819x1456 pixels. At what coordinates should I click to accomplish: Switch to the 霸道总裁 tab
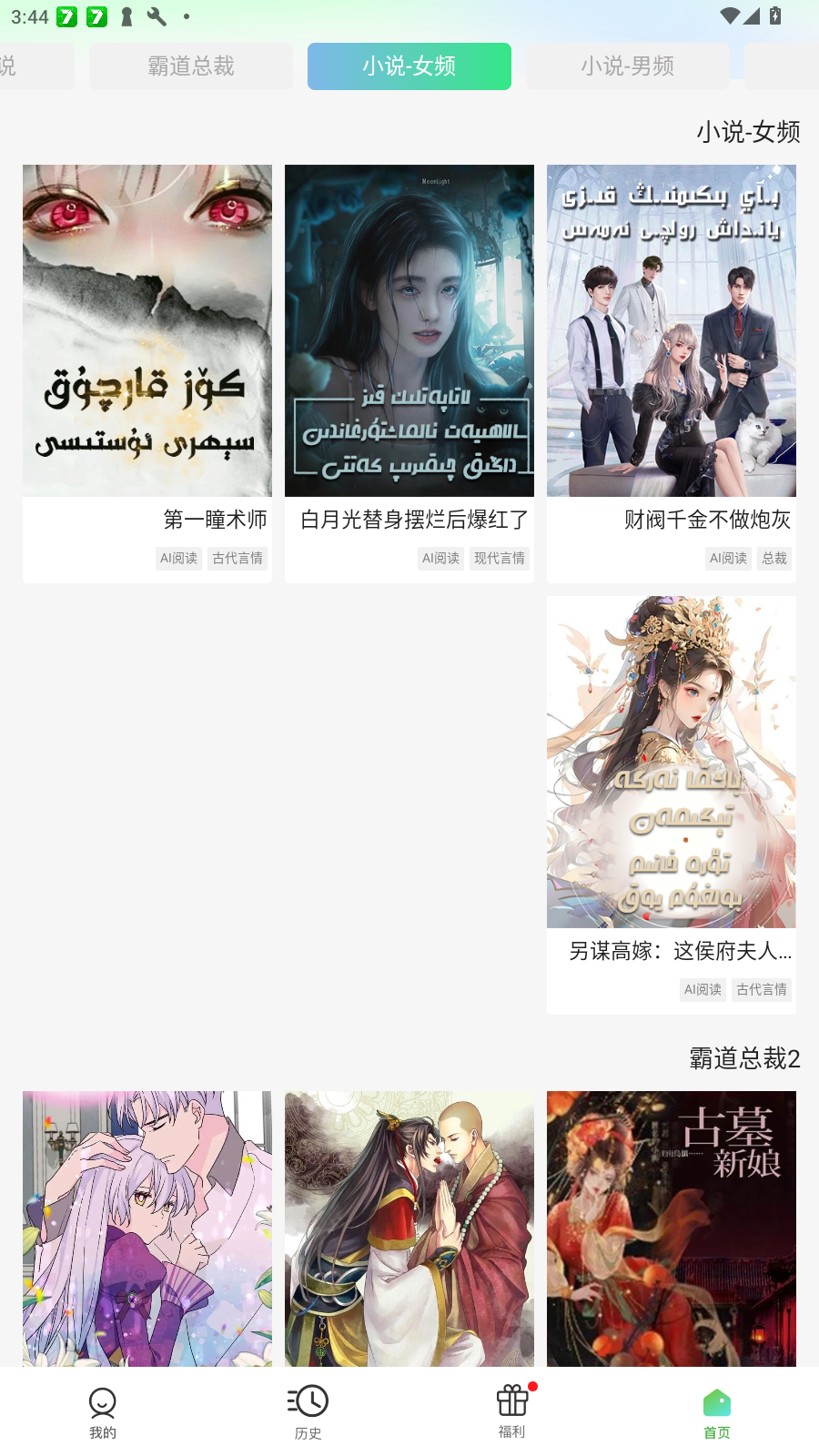[x=191, y=66]
